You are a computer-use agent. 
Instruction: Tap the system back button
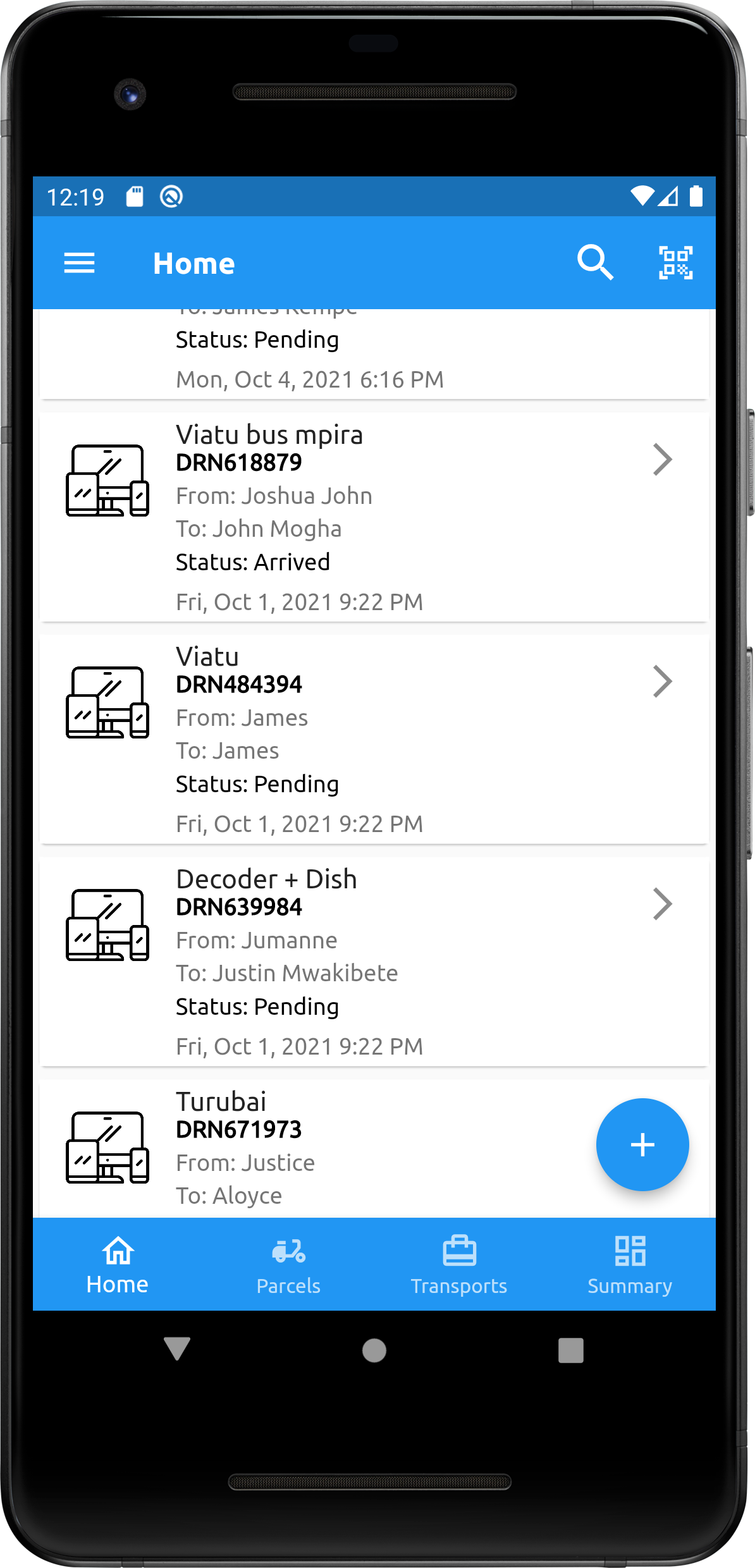(x=177, y=1350)
